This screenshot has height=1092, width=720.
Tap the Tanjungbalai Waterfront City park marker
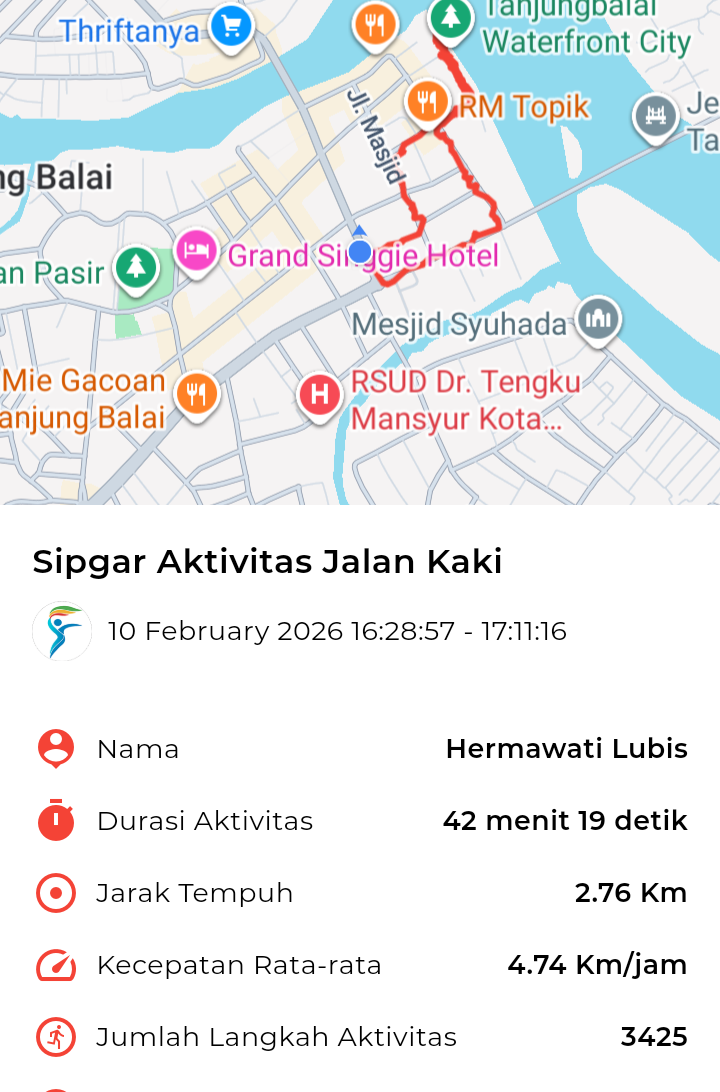point(451,18)
